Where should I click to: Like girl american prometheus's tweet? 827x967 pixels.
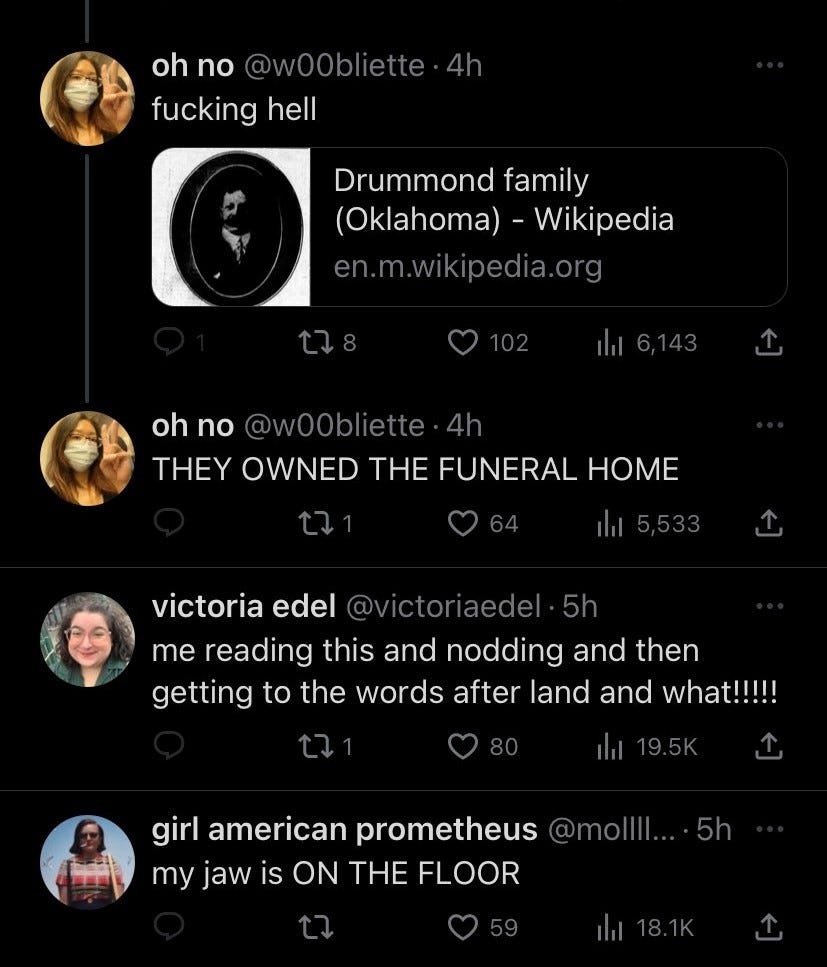tap(463, 927)
